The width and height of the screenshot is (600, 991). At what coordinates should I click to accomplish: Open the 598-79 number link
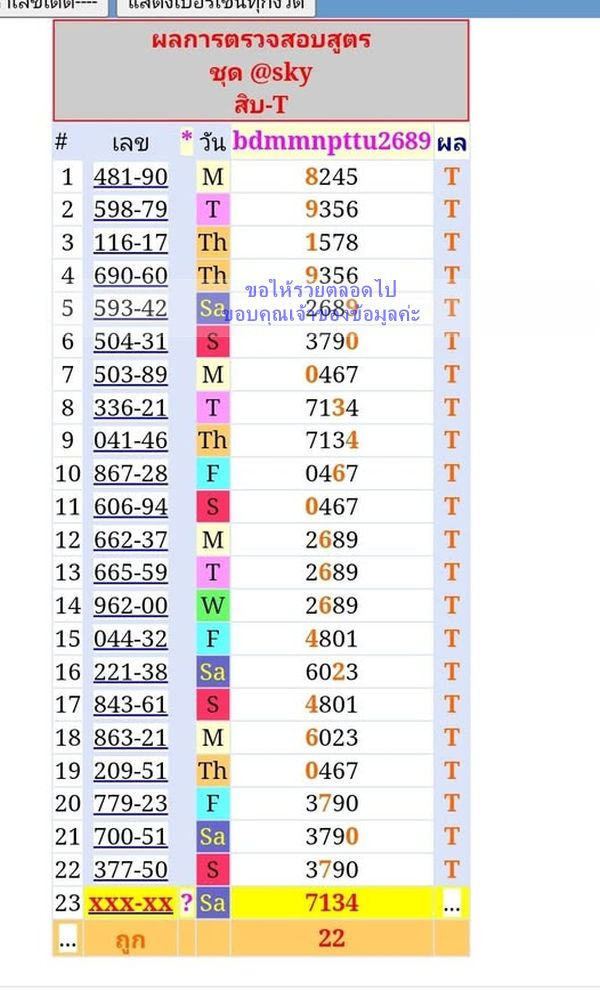click(x=131, y=210)
